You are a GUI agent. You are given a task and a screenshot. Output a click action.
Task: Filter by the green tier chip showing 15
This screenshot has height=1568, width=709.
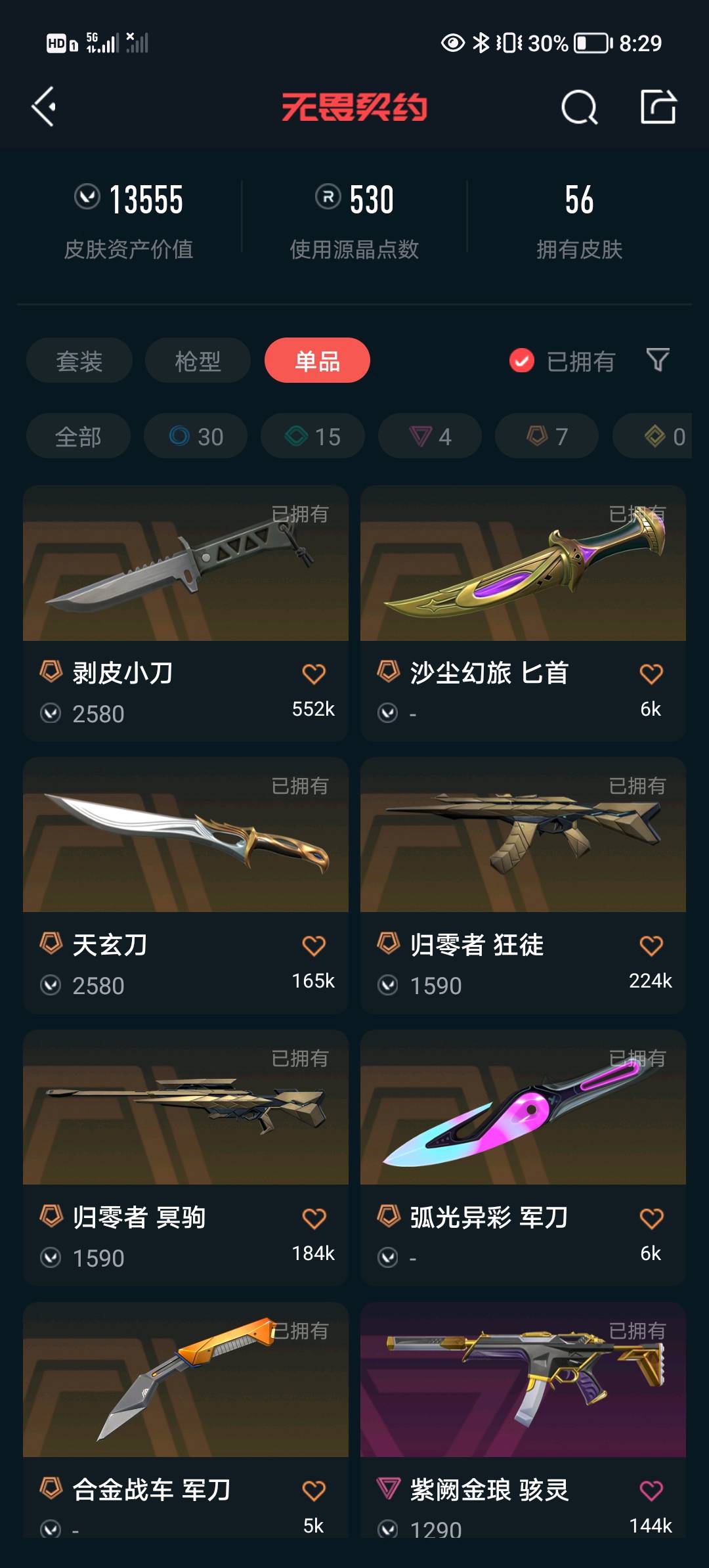(x=312, y=436)
